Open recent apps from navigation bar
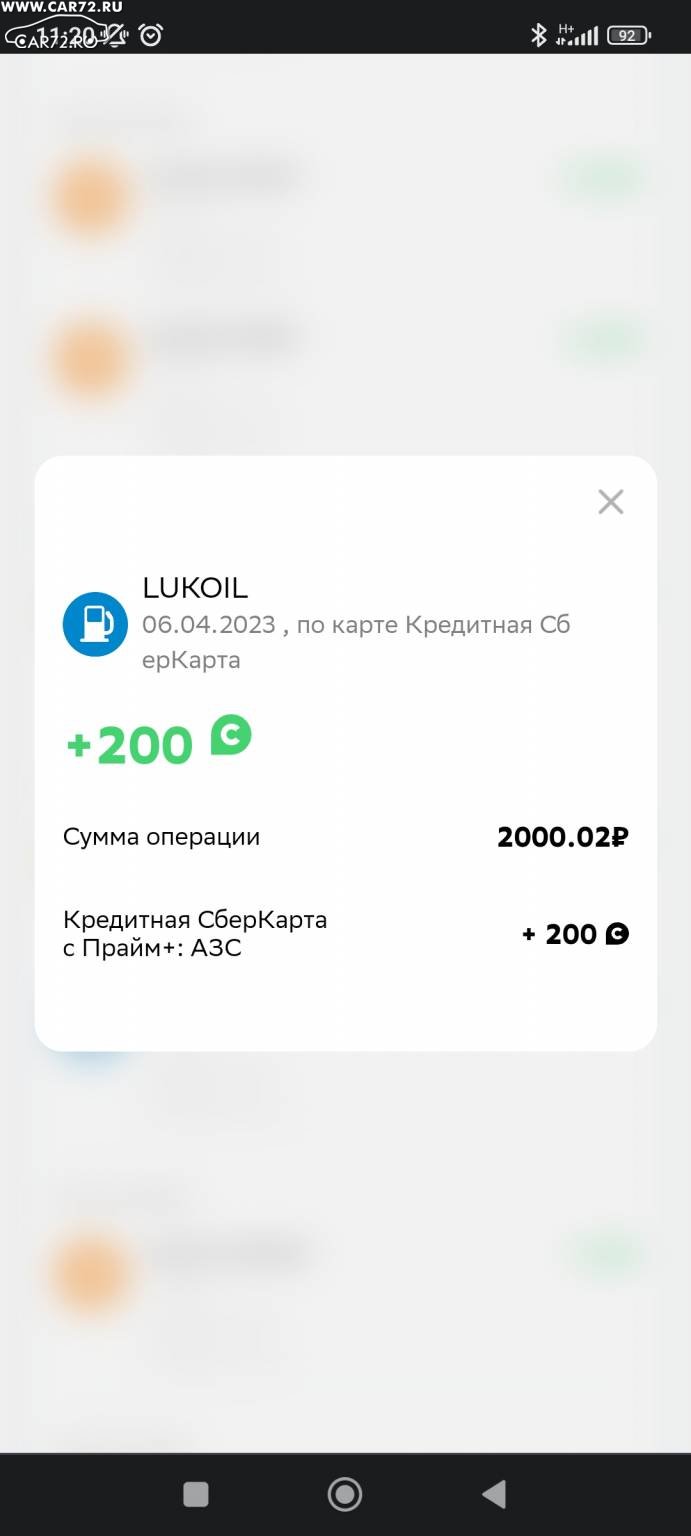Screen dimensions: 691x1536 [x=196, y=1494]
